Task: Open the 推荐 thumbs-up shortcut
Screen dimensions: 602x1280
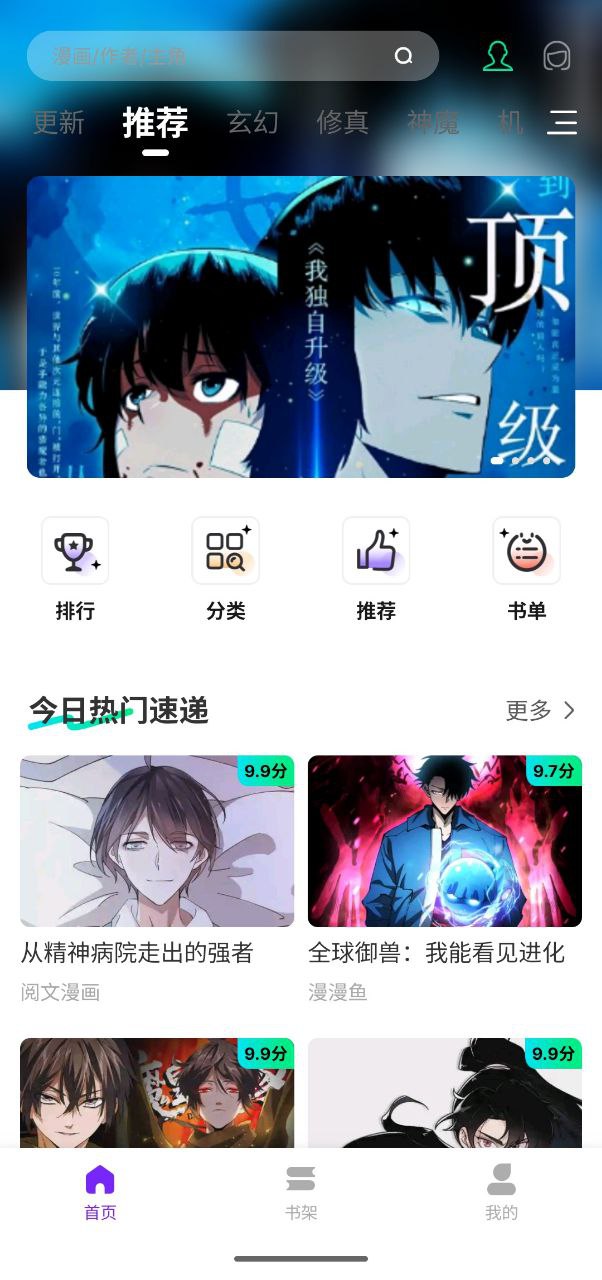Action: 376,568
